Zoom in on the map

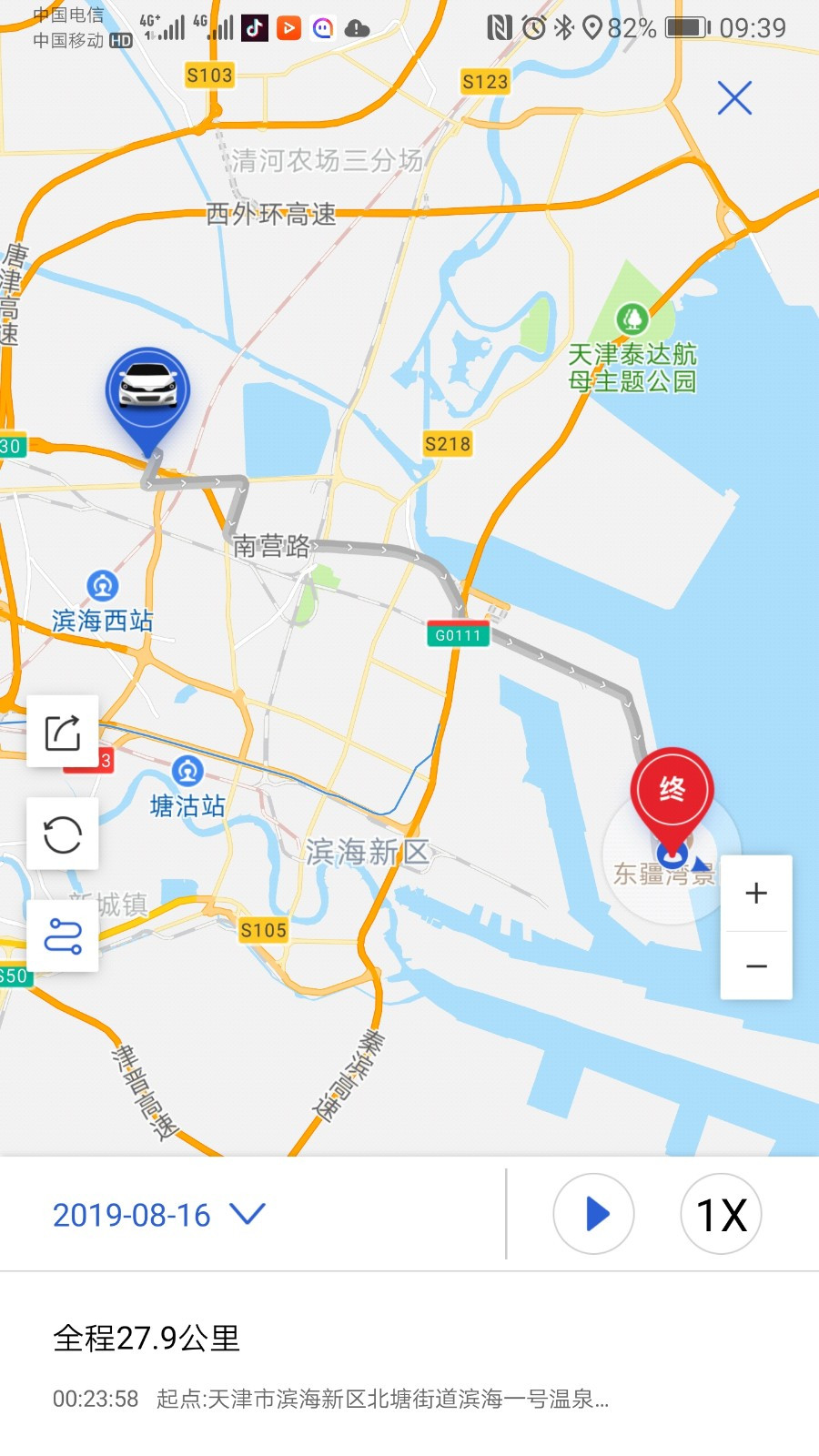pyautogui.click(x=755, y=893)
